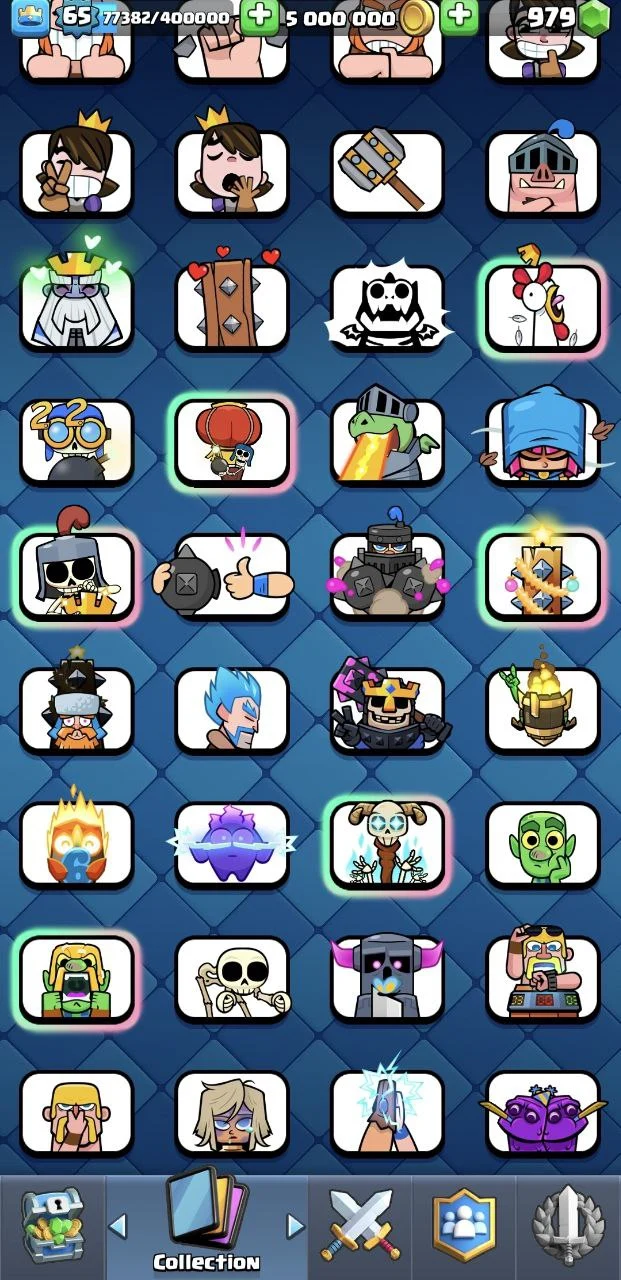Add more gold with the plus button
This screenshot has width=621, height=1280.
click(x=459, y=17)
